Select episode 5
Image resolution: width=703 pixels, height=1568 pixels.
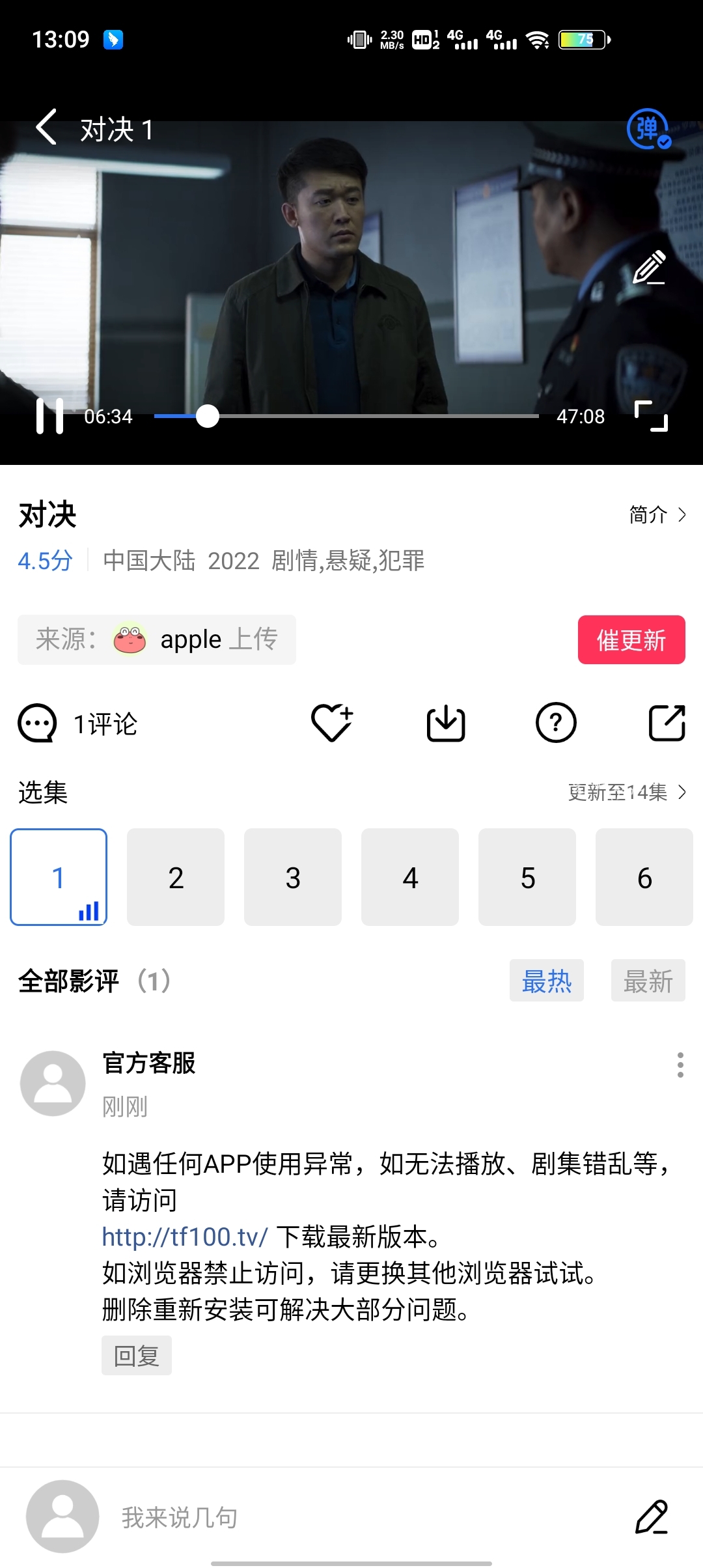(x=527, y=877)
